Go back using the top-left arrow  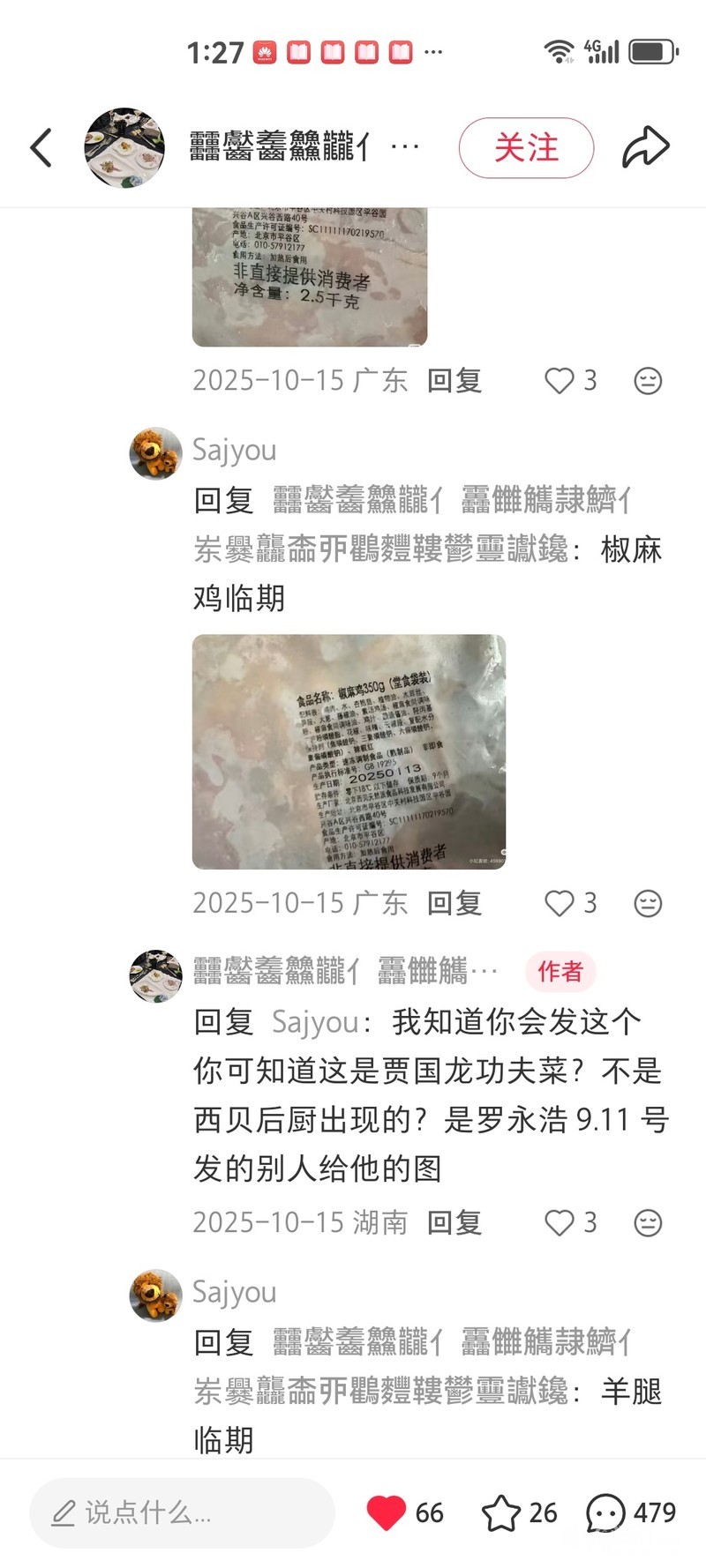click(x=41, y=147)
